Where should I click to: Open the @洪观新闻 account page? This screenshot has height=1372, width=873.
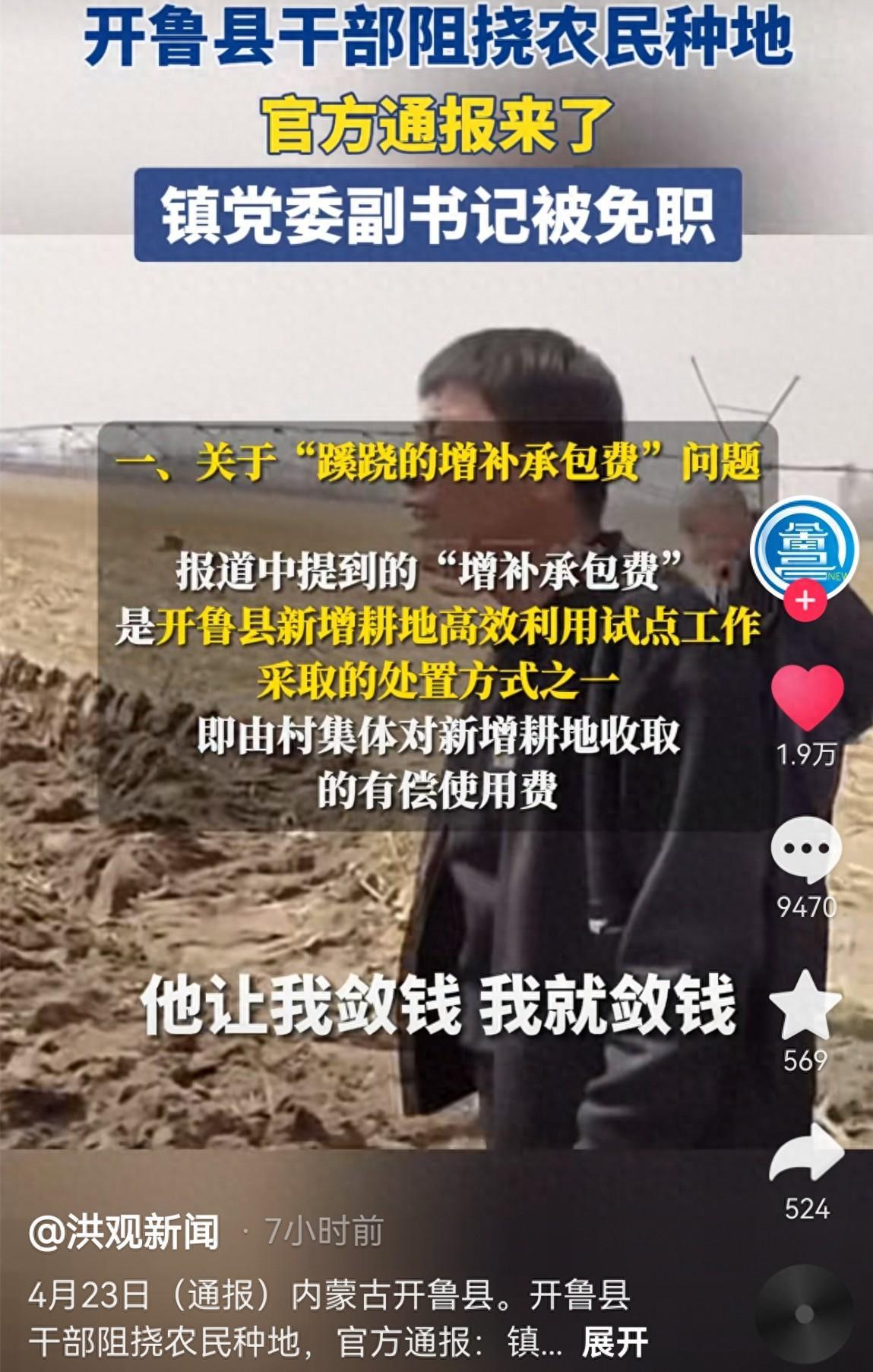tap(125, 1232)
